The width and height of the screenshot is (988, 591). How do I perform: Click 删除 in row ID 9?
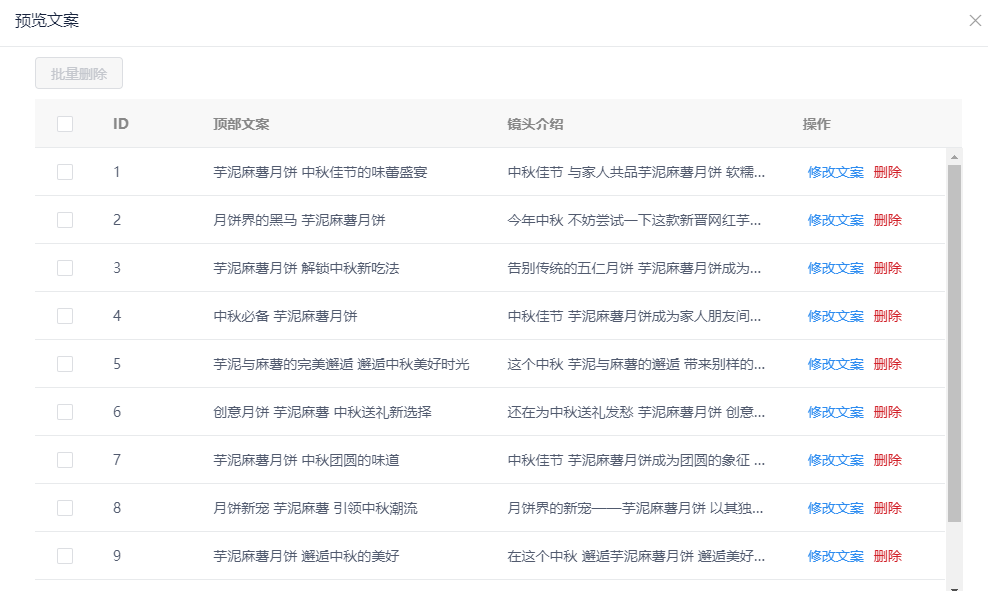(887, 556)
